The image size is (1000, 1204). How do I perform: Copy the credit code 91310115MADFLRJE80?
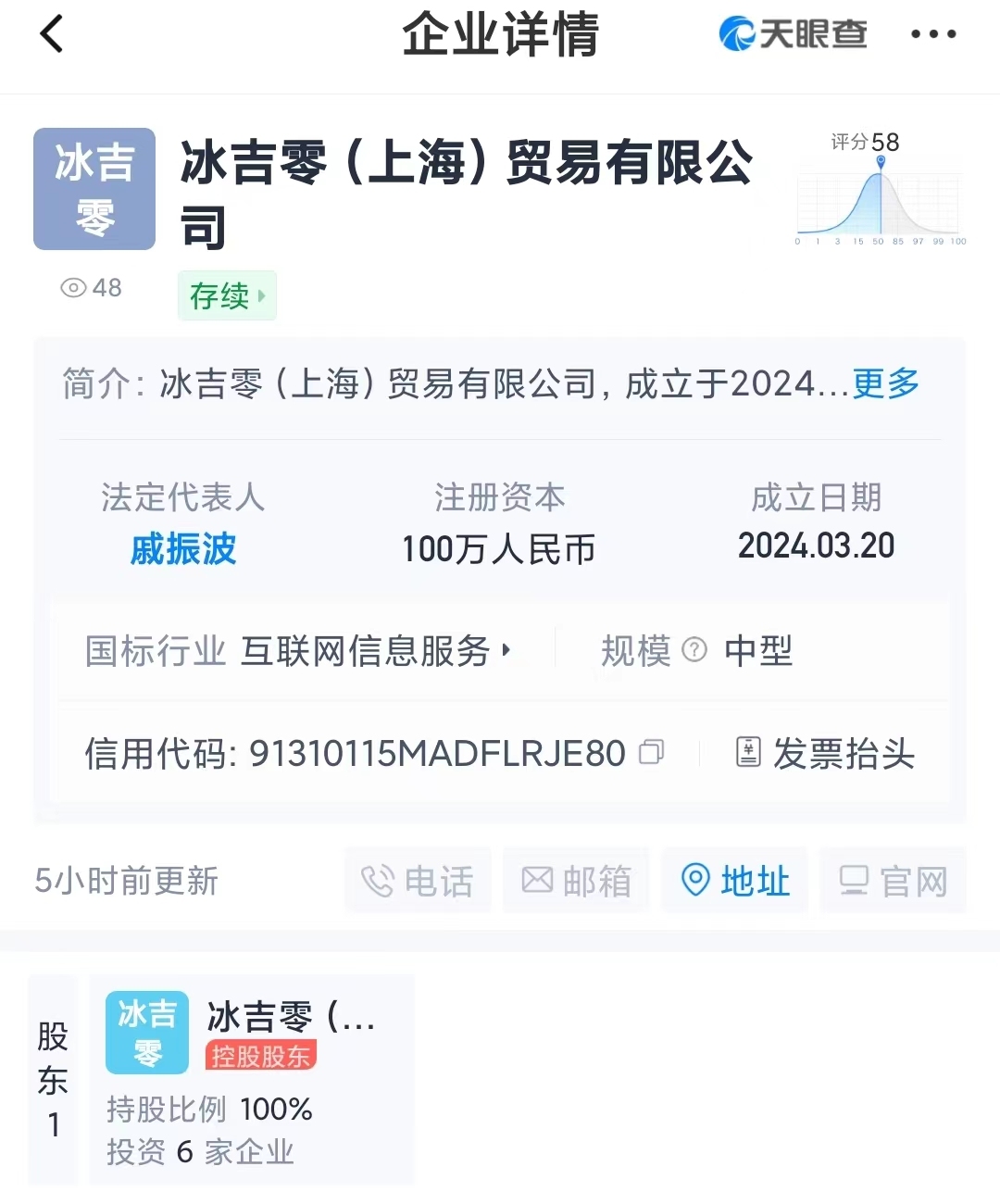pyautogui.click(x=652, y=752)
